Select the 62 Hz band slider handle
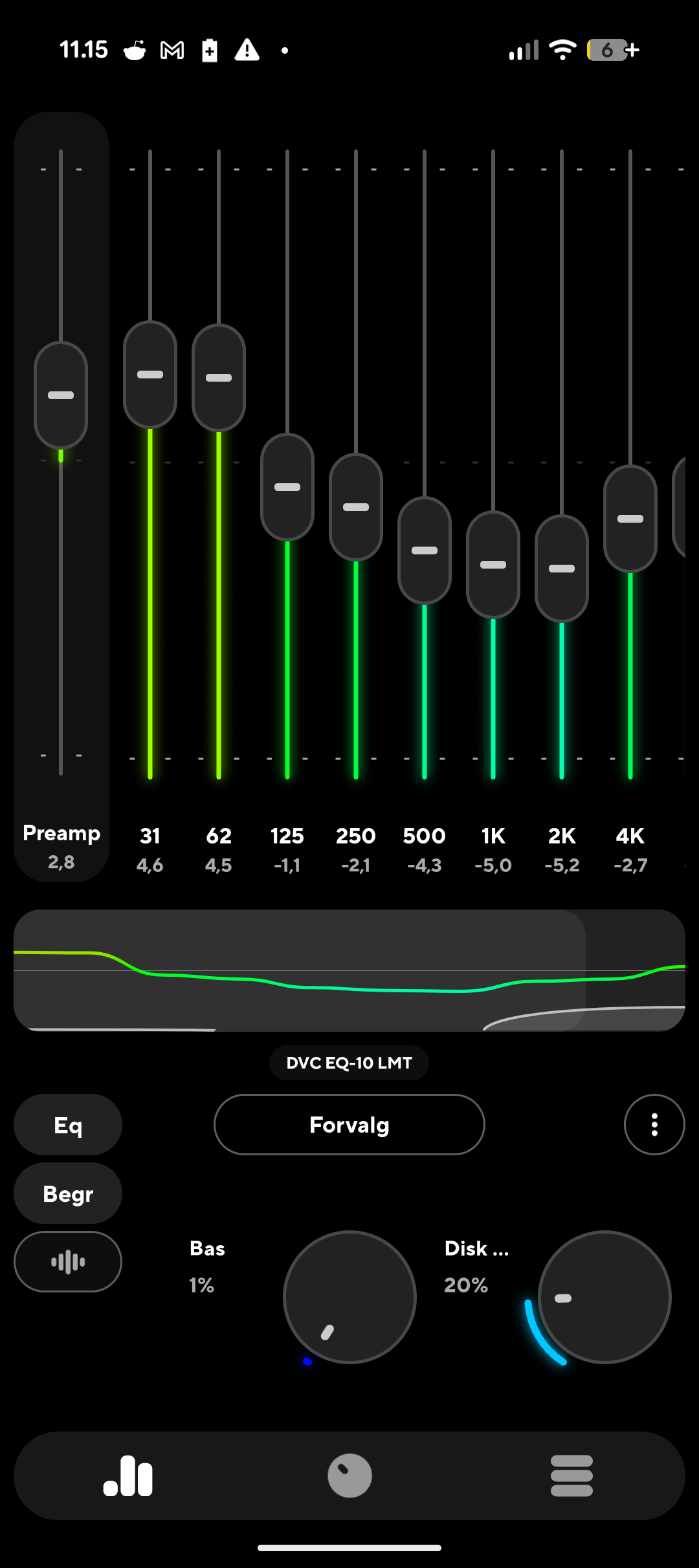The width and height of the screenshot is (699, 1568). pos(219,378)
